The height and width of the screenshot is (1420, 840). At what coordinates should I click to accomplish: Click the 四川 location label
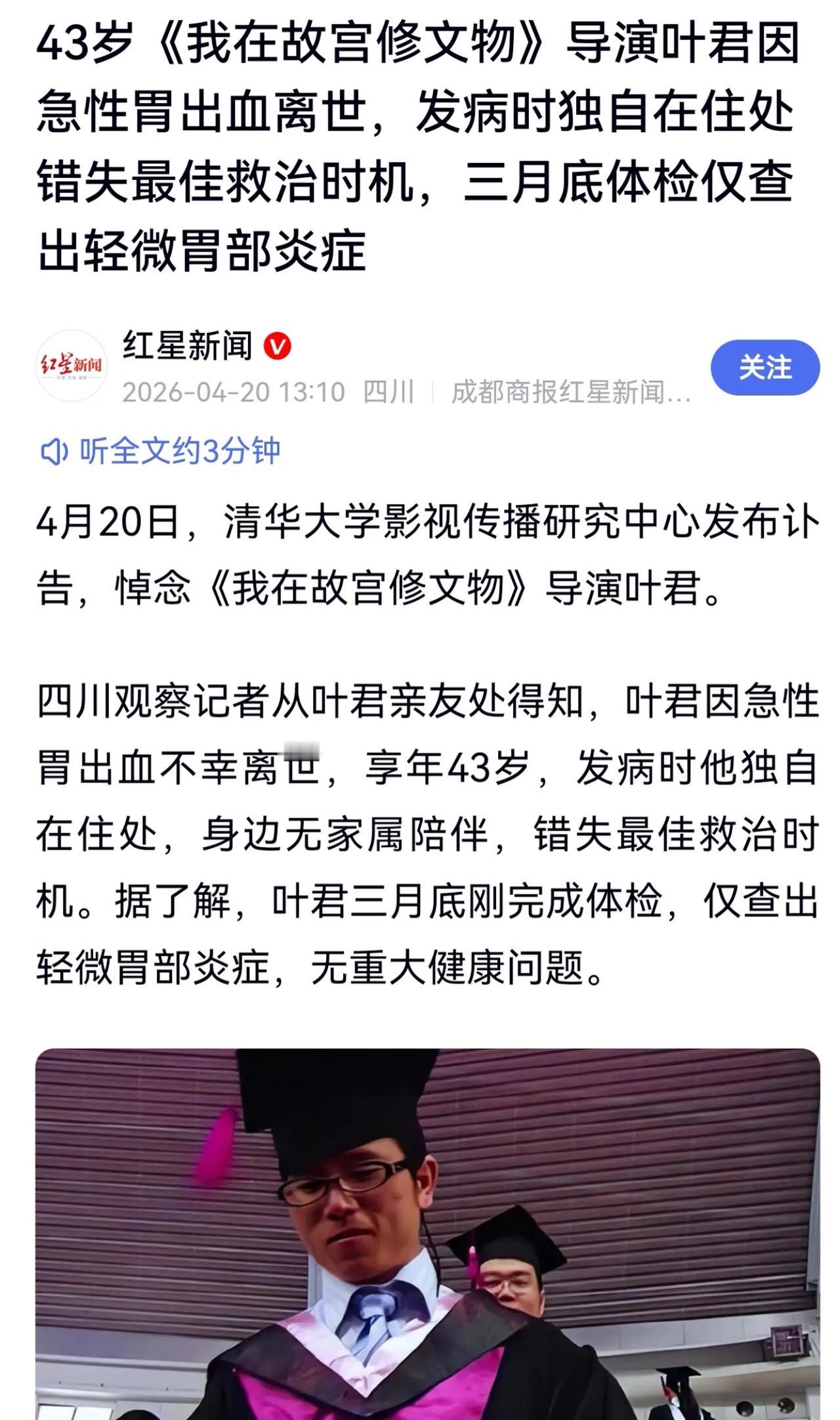[x=387, y=390]
